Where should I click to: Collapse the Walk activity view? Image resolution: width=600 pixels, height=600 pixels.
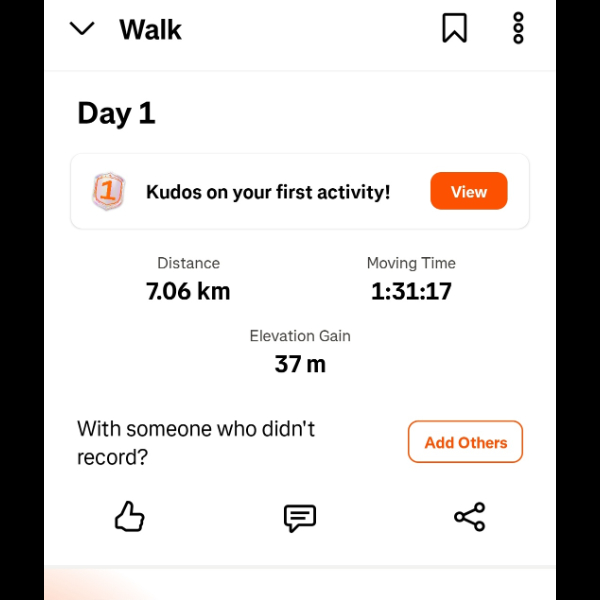pyautogui.click(x=82, y=29)
